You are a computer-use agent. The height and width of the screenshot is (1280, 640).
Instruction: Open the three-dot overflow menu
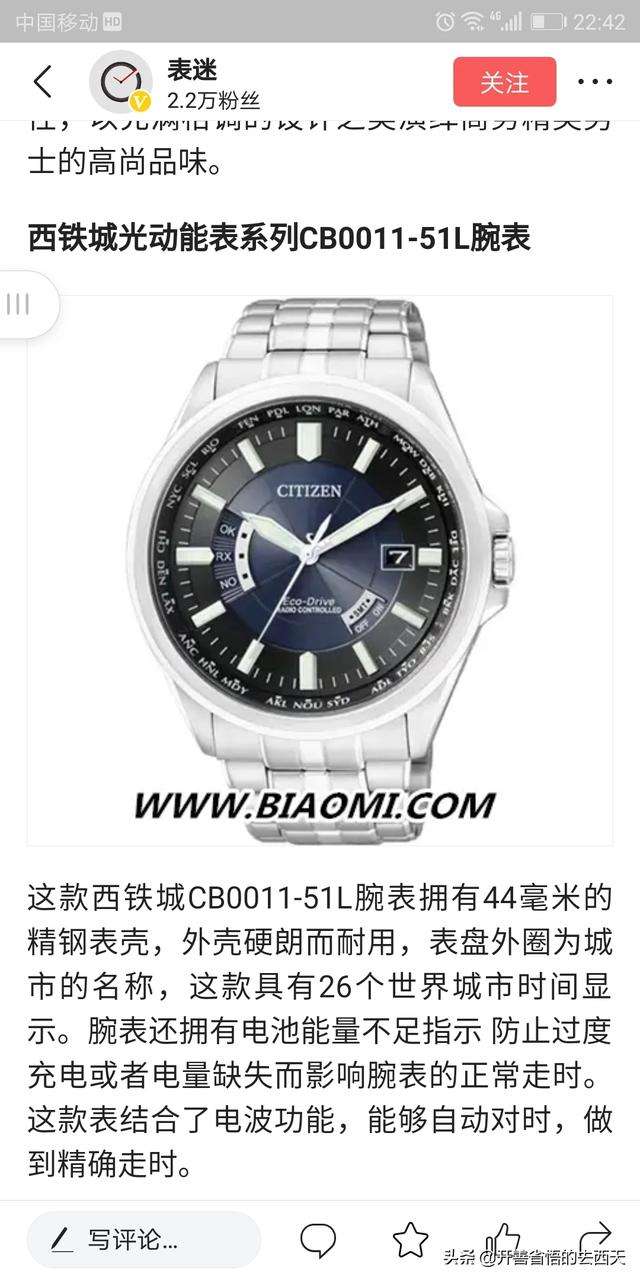coord(595,83)
